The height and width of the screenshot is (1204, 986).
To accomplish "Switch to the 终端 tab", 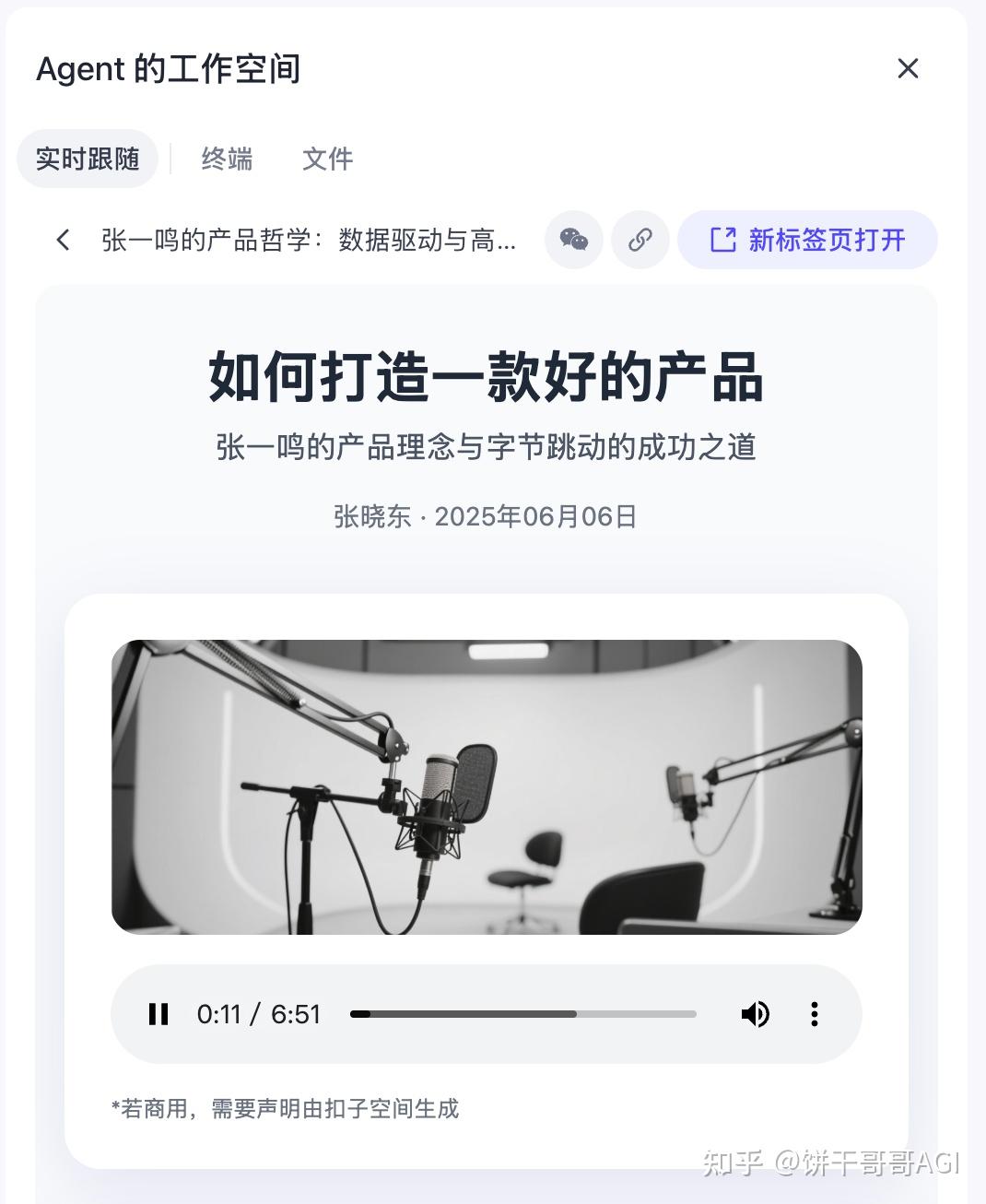I will point(226,159).
